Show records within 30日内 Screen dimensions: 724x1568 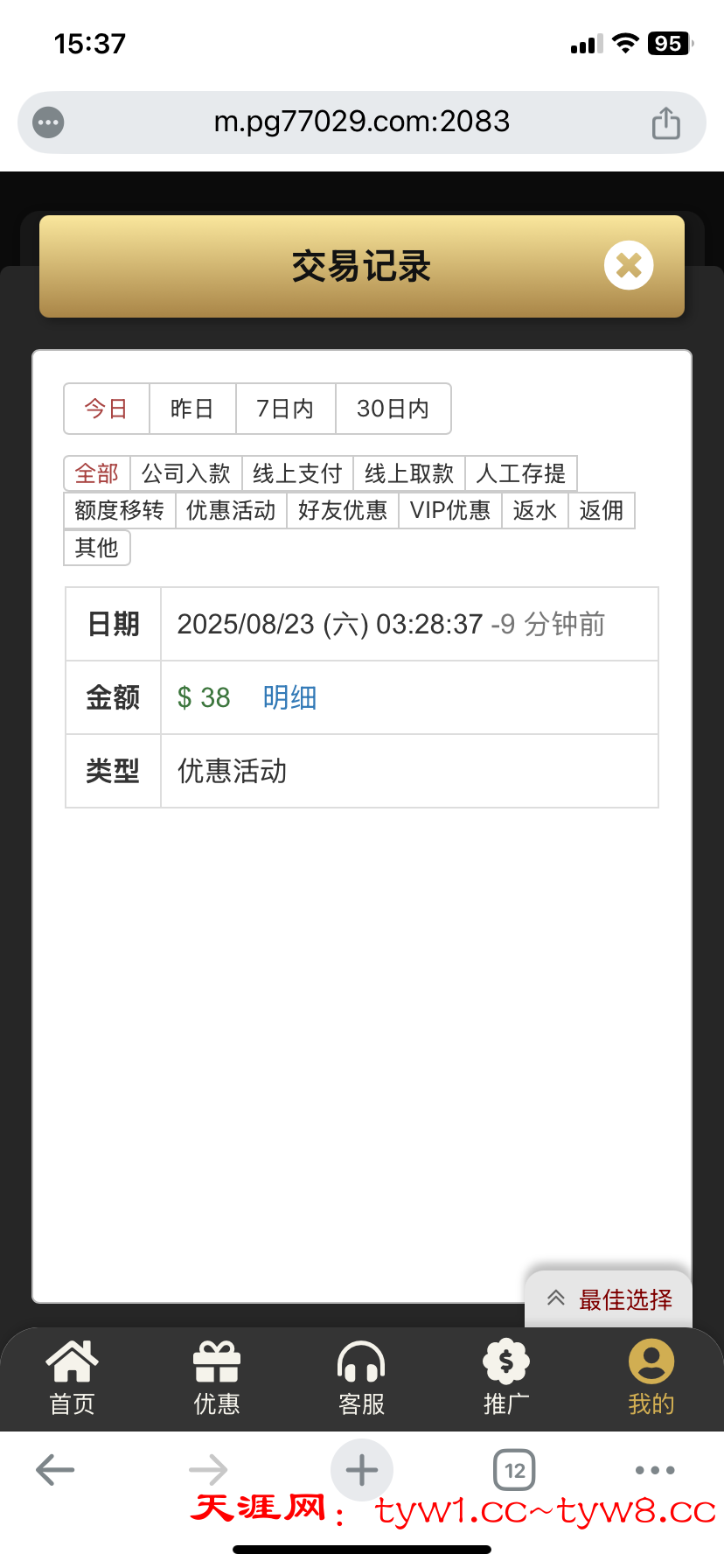(x=393, y=409)
